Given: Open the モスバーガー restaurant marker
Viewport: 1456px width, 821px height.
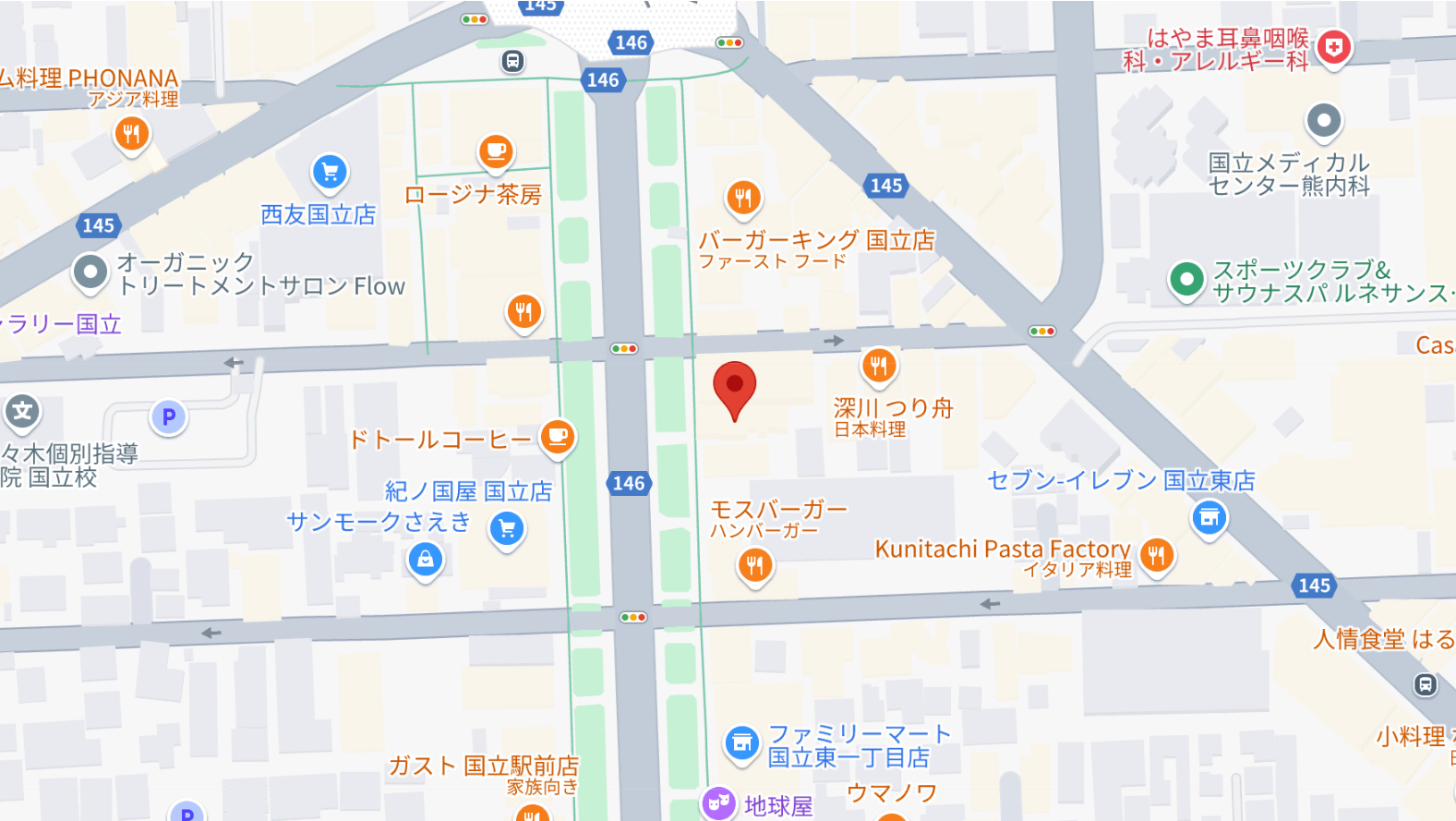Looking at the screenshot, I should (x=755, y=563).
